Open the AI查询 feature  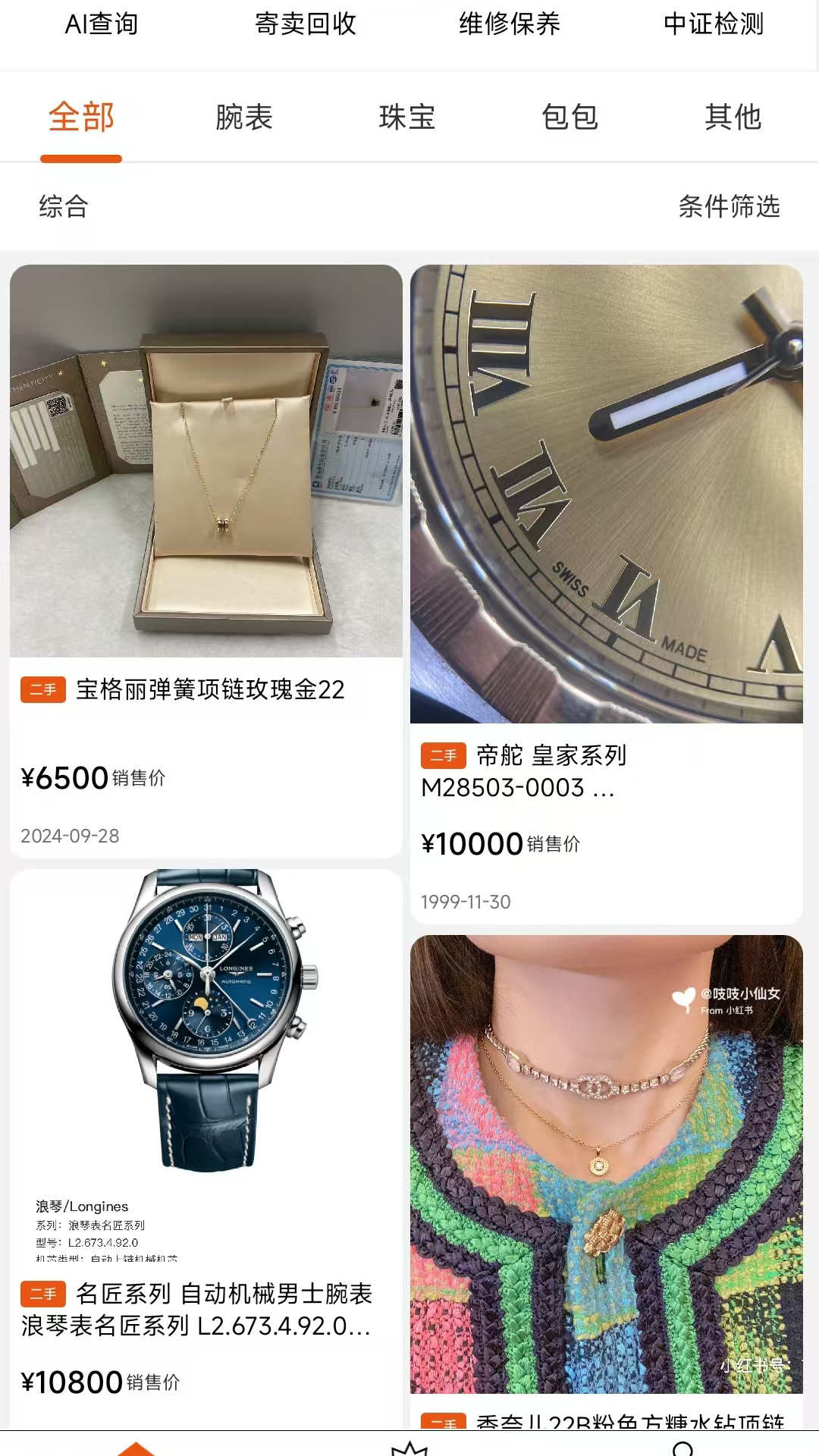[x=102, y=24]
